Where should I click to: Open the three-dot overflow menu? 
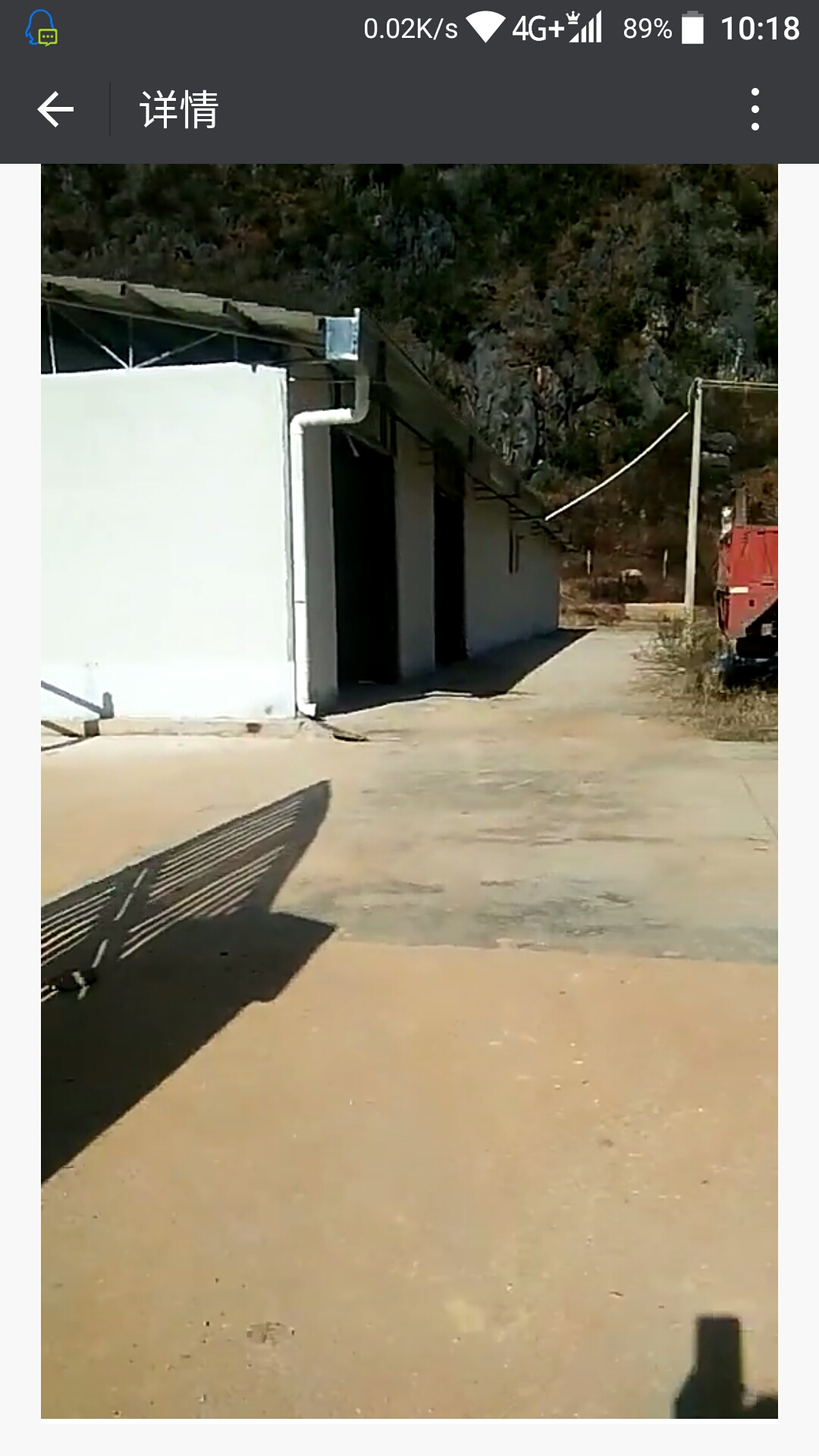[x=755, y=109]
